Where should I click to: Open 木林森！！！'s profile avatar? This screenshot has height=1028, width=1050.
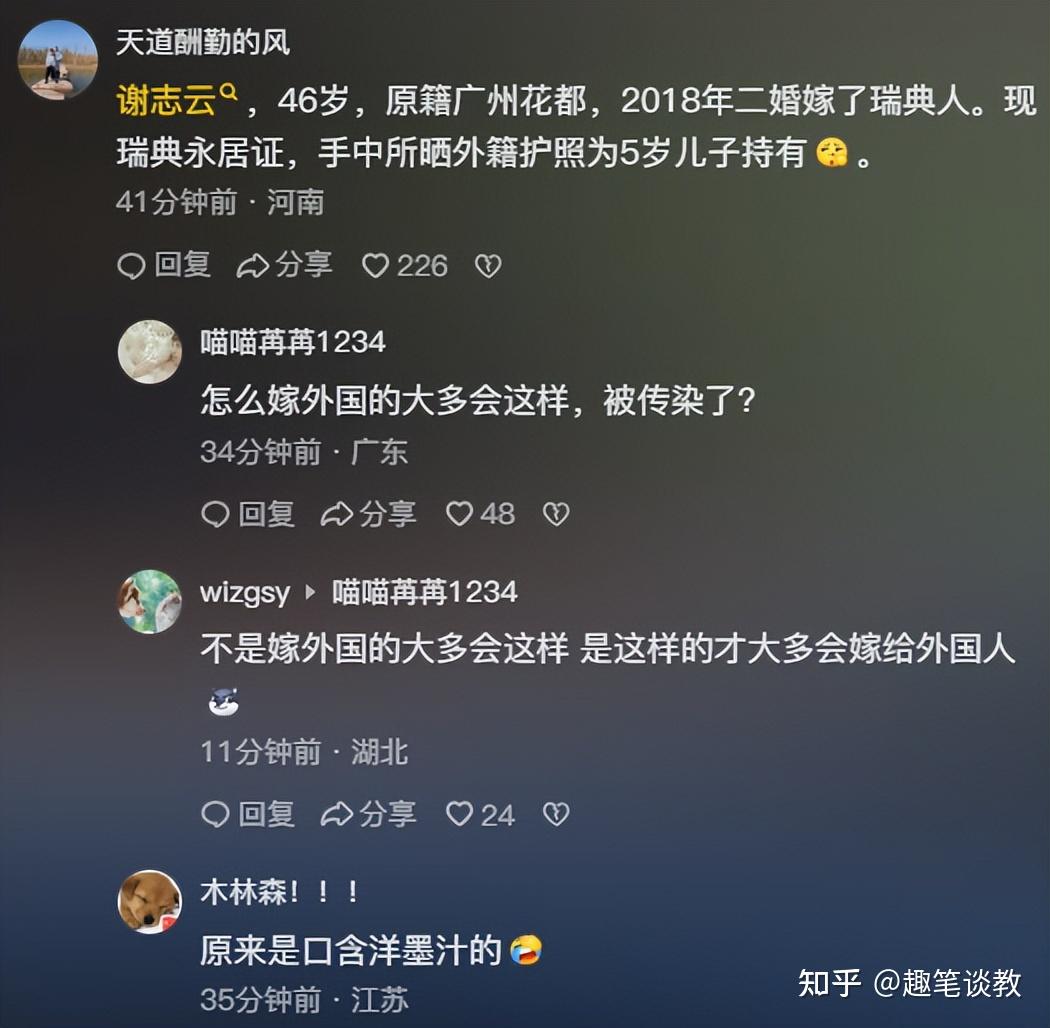(150, 901)
